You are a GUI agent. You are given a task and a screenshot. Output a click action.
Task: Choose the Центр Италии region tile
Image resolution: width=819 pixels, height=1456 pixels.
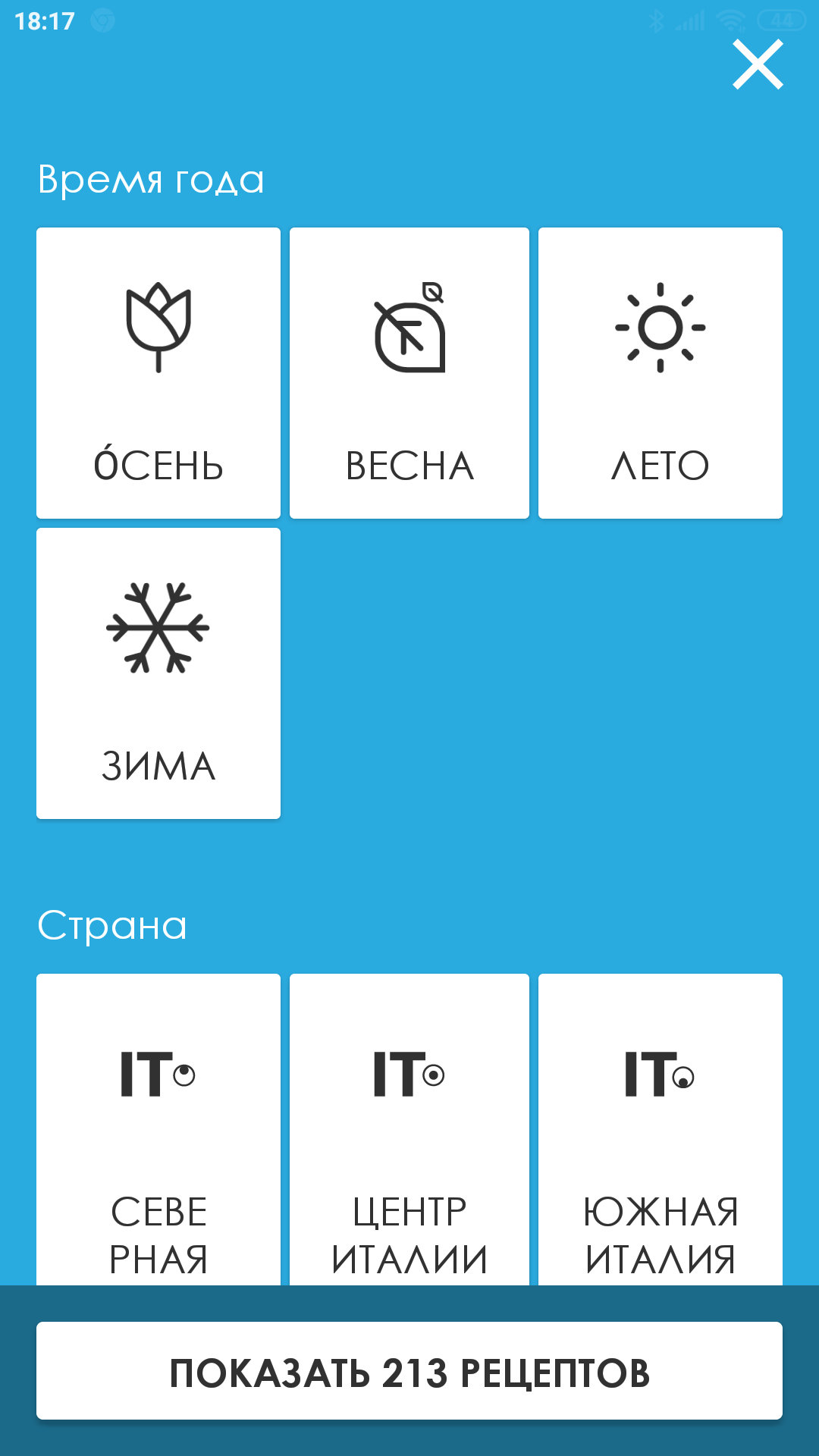(x=409, y=1130)
